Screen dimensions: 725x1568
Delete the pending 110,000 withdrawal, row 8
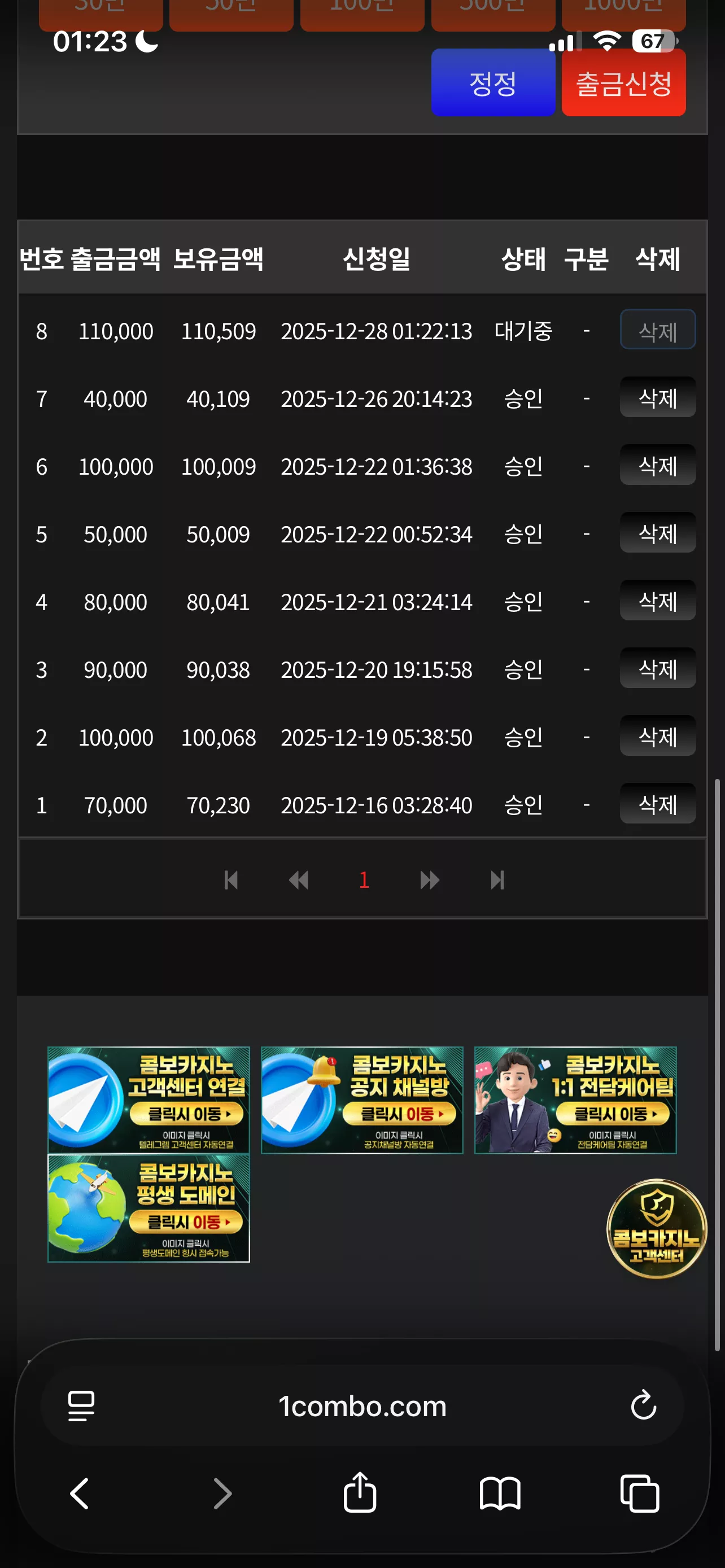(657, 330)
